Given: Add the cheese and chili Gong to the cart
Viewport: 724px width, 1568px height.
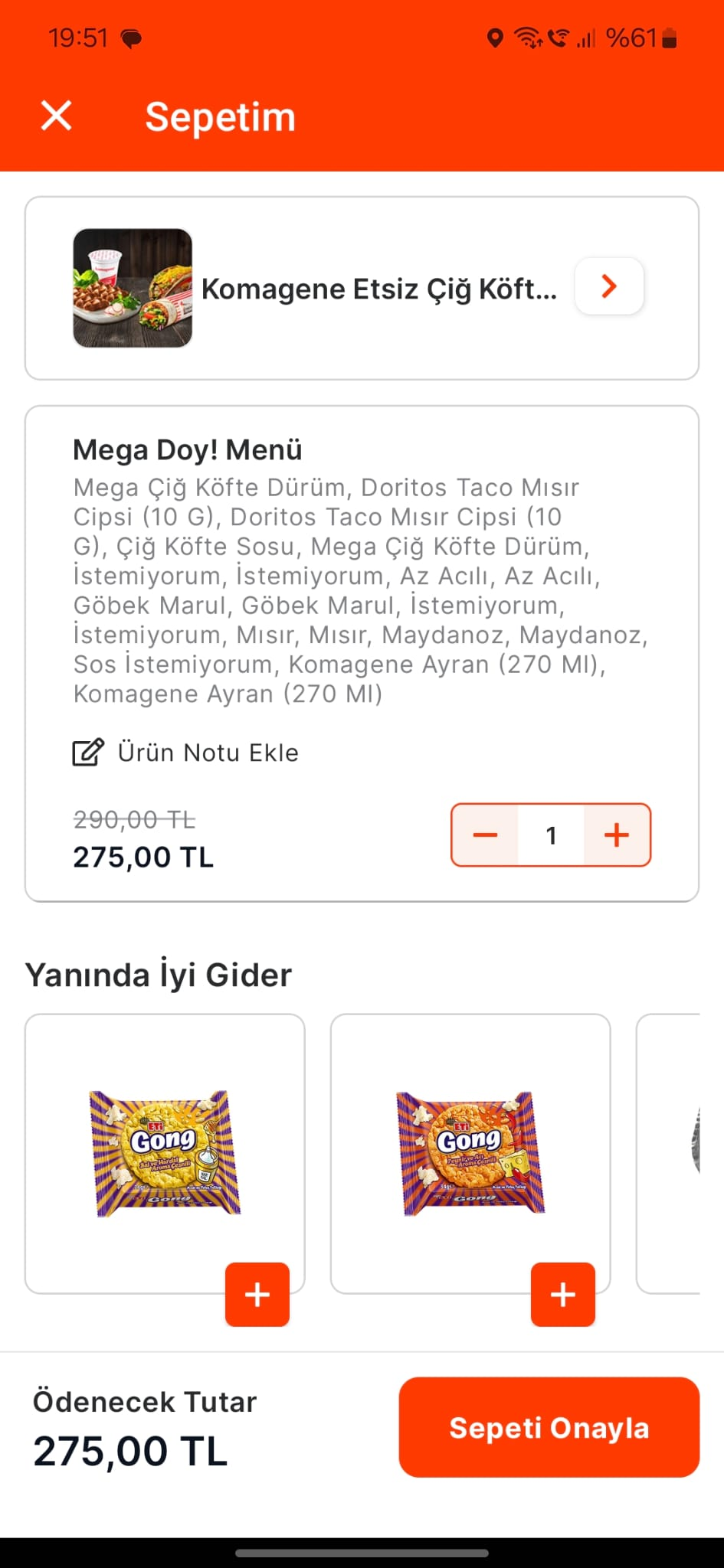Looking at the screenshot, I should 563,1295.
